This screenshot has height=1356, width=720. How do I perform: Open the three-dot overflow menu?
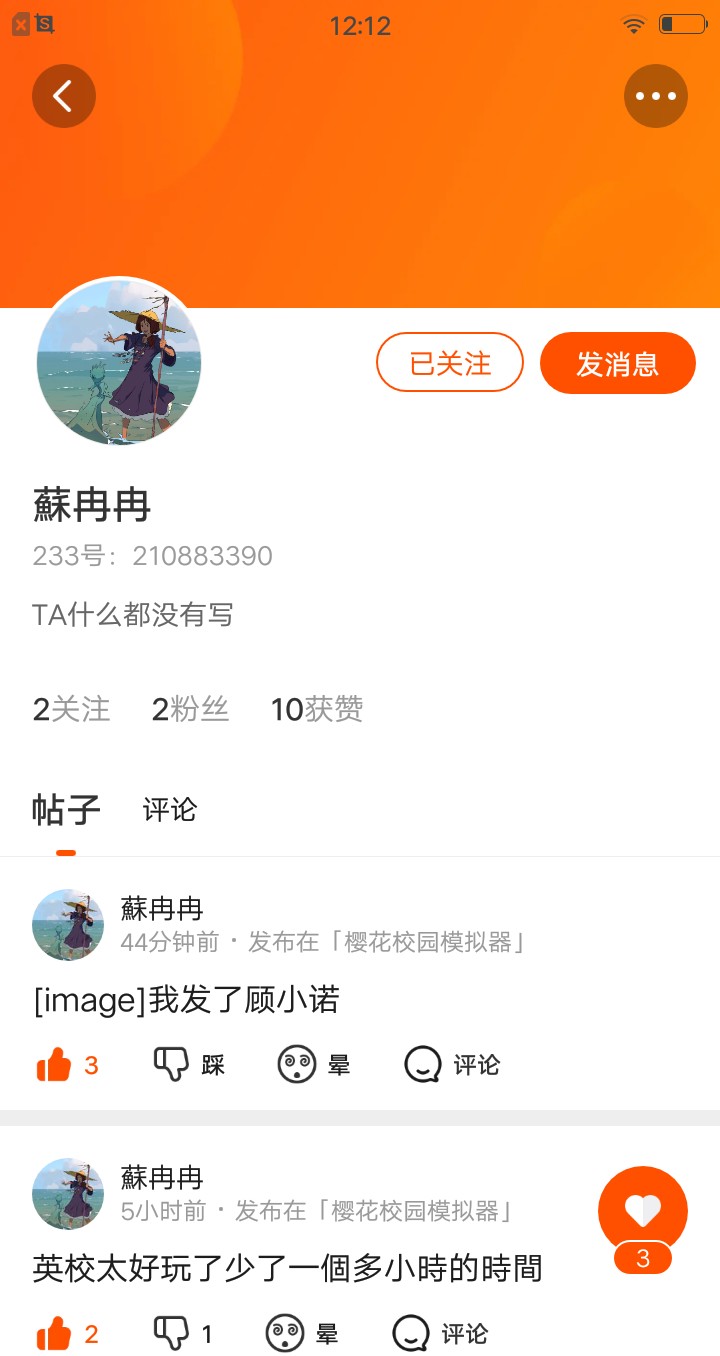click(x=656, y=96)
